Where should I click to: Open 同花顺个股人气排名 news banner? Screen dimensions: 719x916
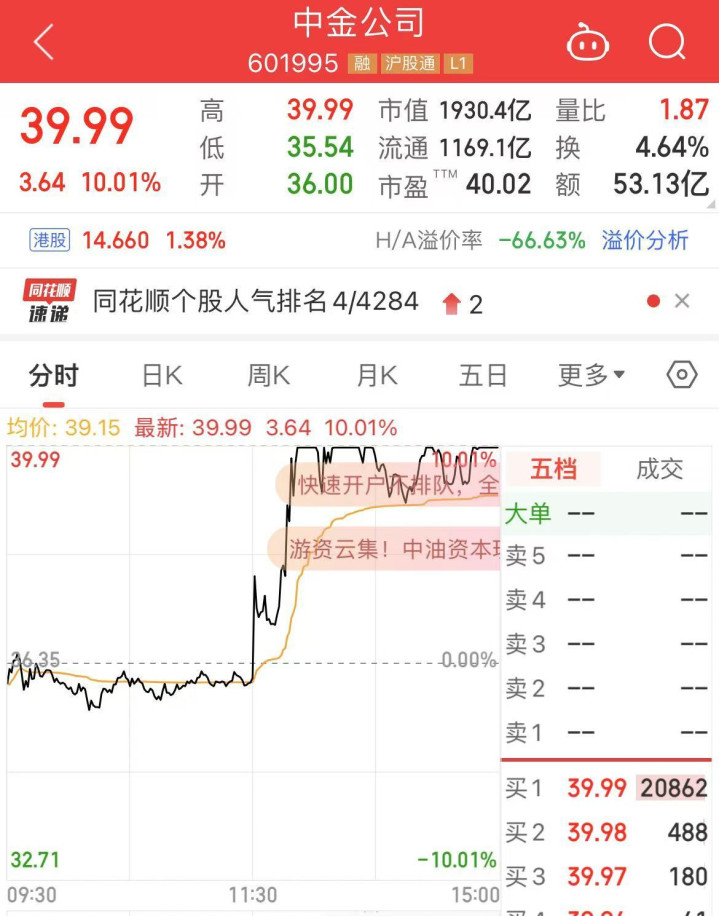255,301
